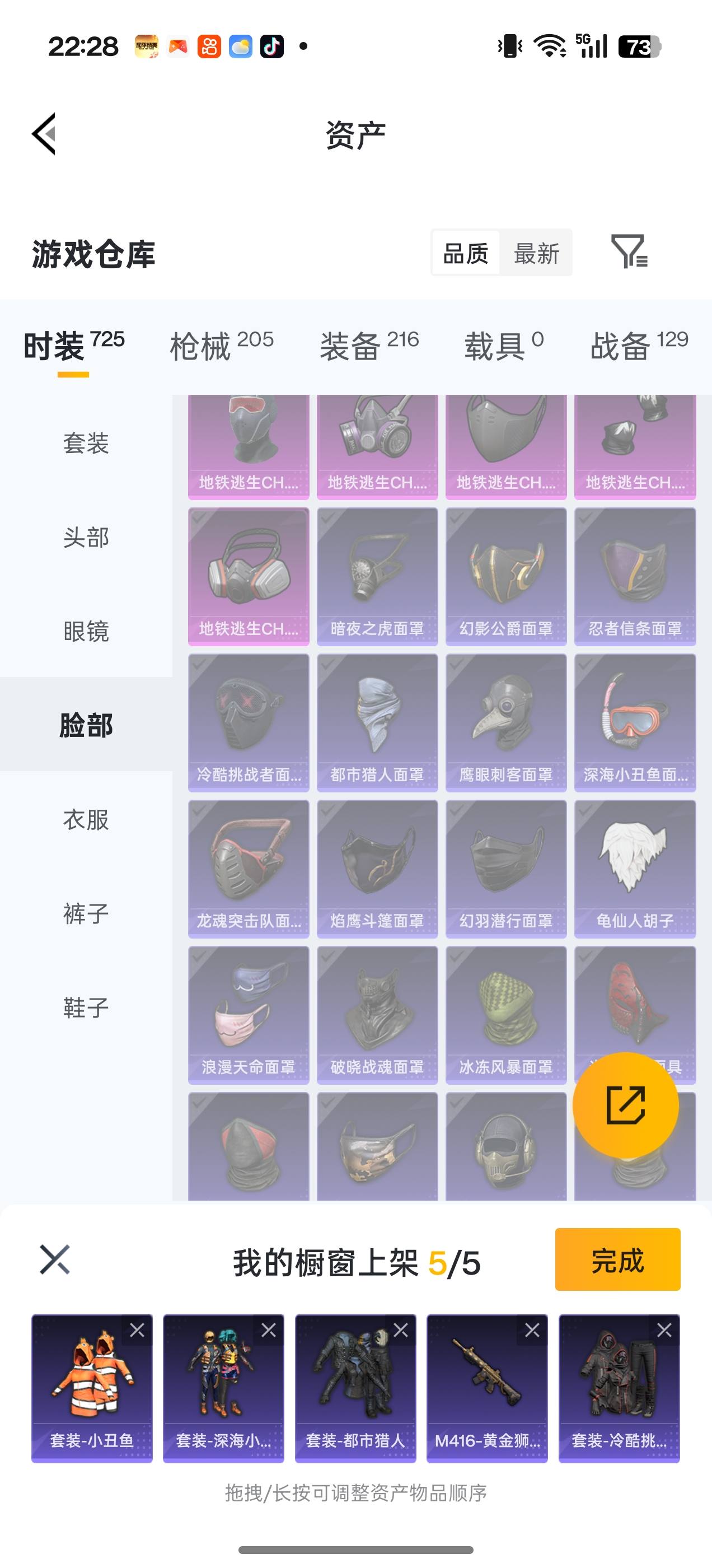Select the 衣服 category in sidebar

[86, 819]
